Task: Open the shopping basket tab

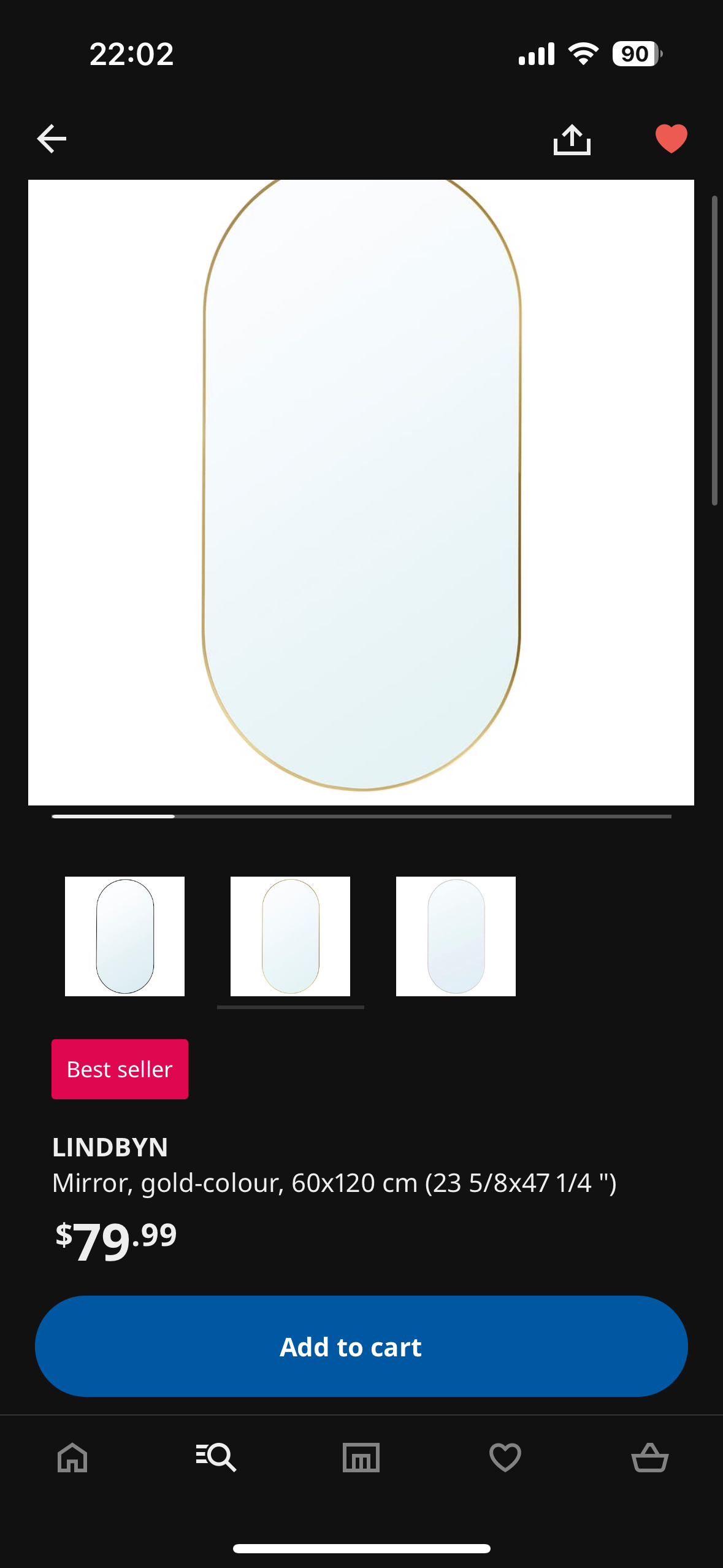Action: [x=649, y=1457]
